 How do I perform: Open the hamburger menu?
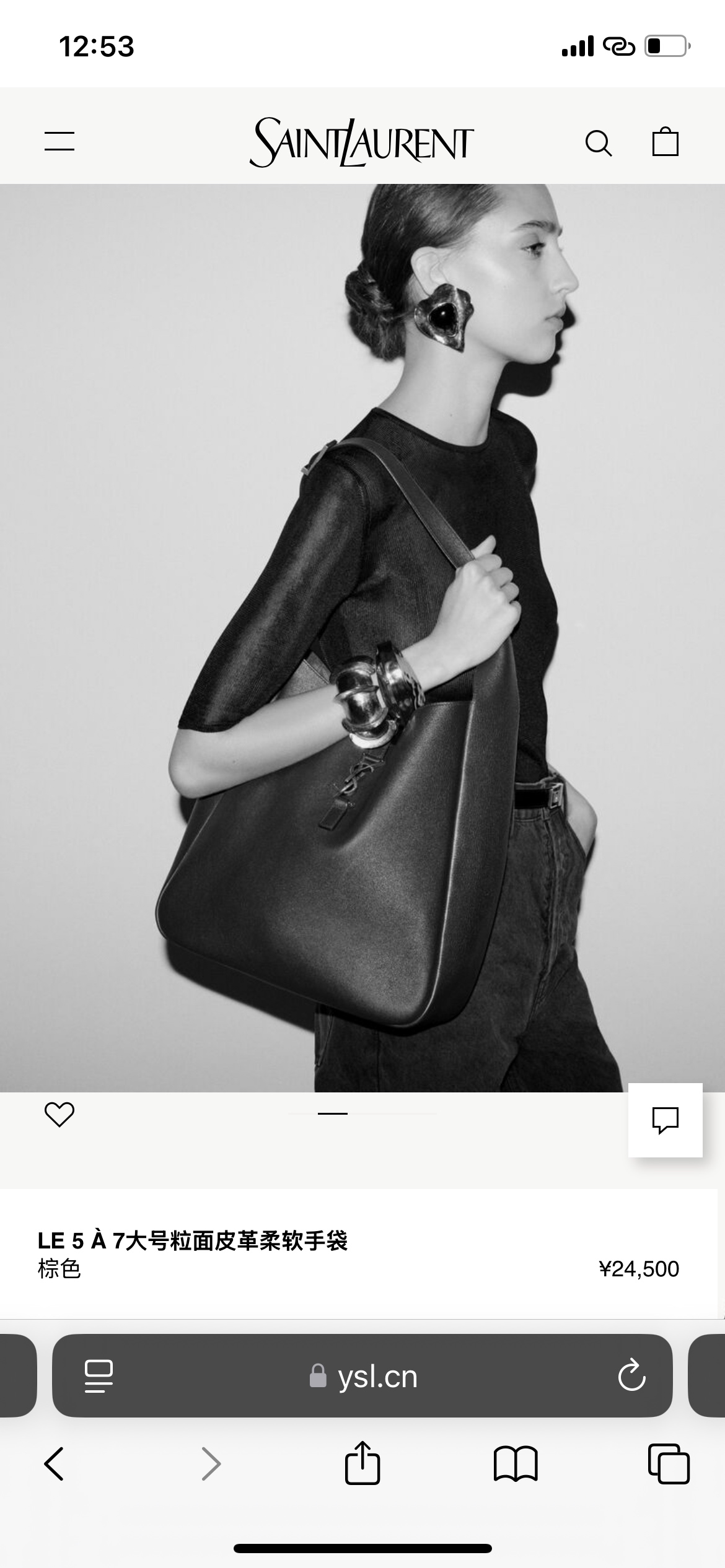tap(59, 141)
